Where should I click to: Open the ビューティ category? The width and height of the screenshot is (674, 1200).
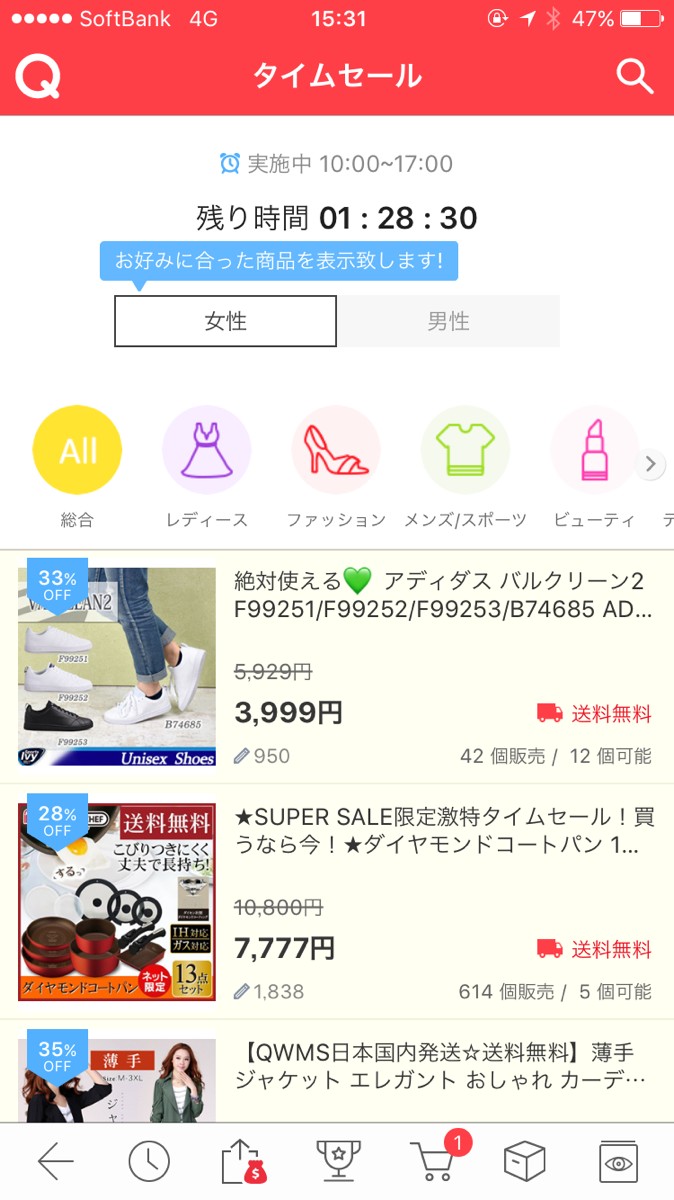594,450
